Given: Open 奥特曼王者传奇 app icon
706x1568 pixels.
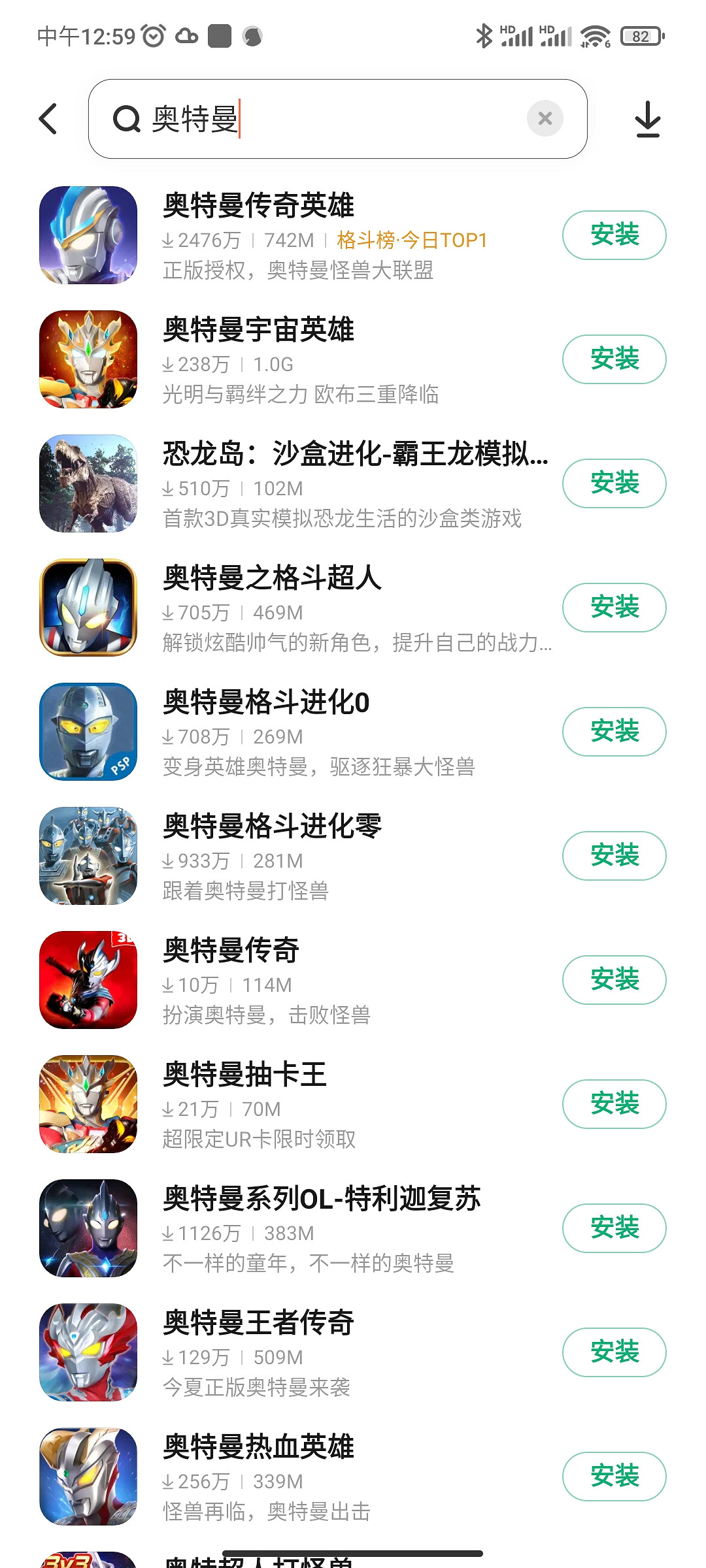Looking at the screenshot, I should pyautogui.click(x=89, y=1352).
